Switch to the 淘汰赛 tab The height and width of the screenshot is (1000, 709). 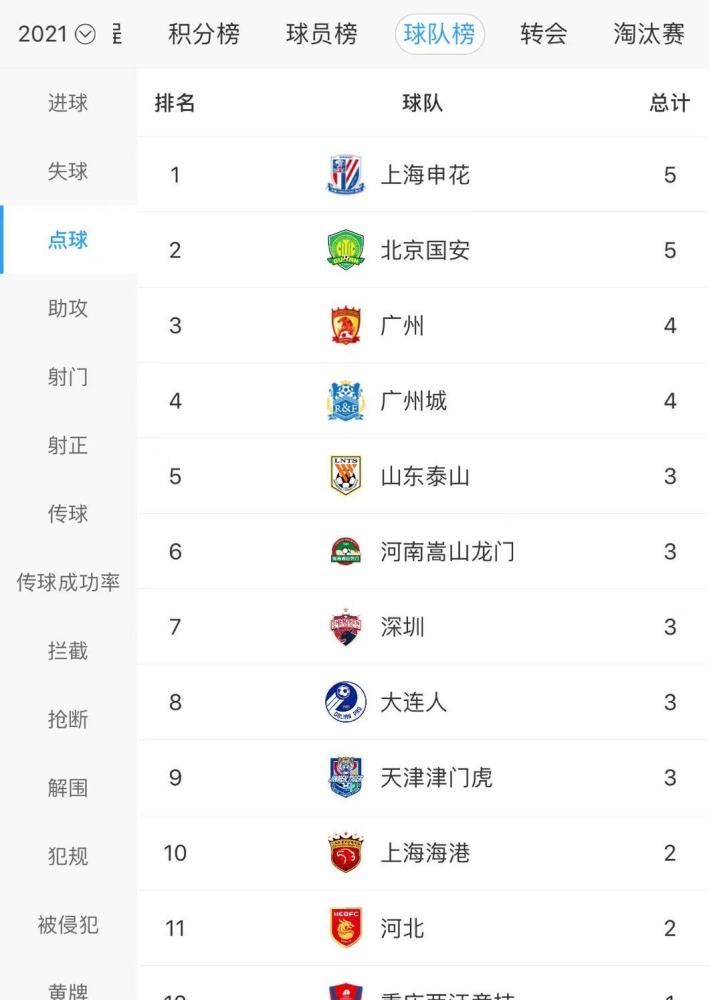(x=649, y=34)
